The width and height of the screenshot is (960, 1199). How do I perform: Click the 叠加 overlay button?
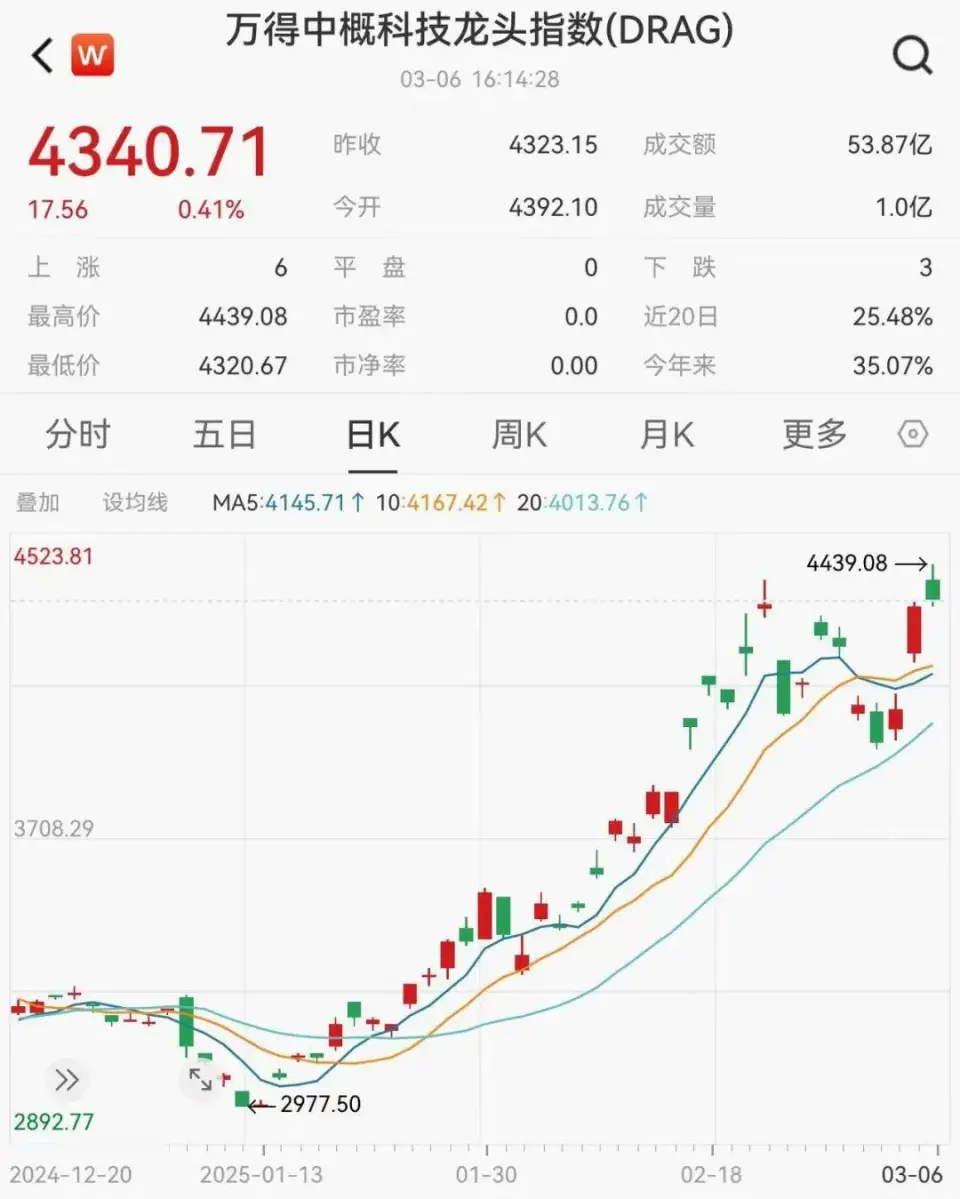point(38,503)
